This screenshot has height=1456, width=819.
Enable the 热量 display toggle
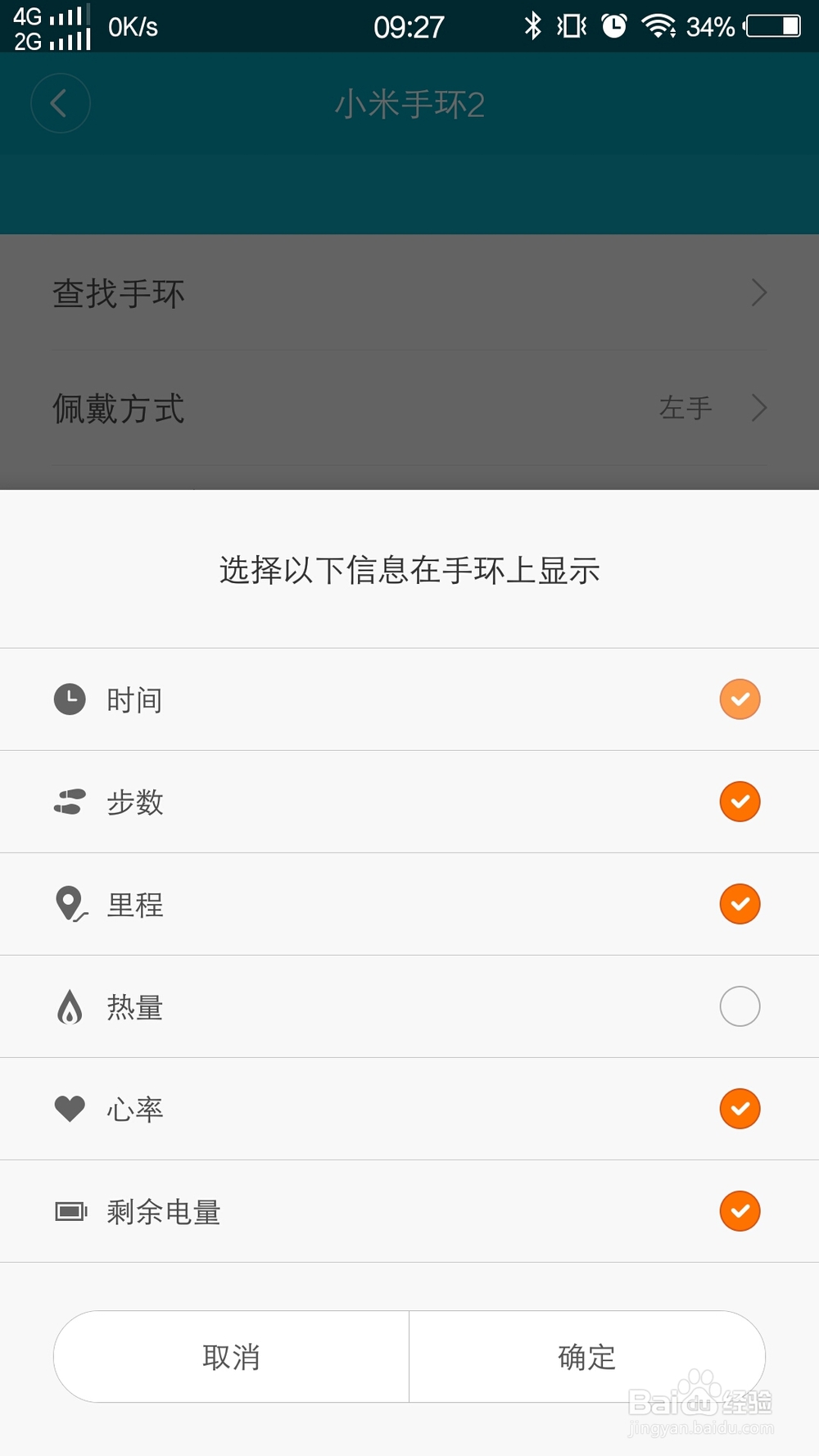[x=740, y=1006]
